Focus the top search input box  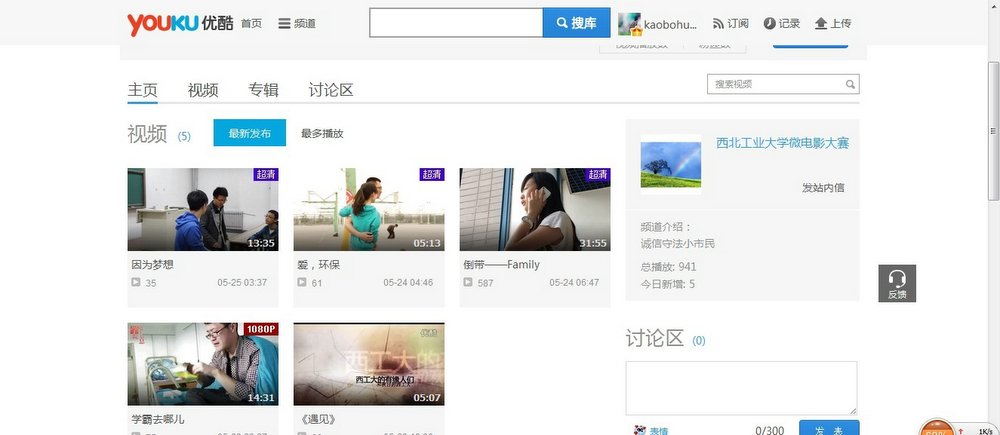[456, 23]
